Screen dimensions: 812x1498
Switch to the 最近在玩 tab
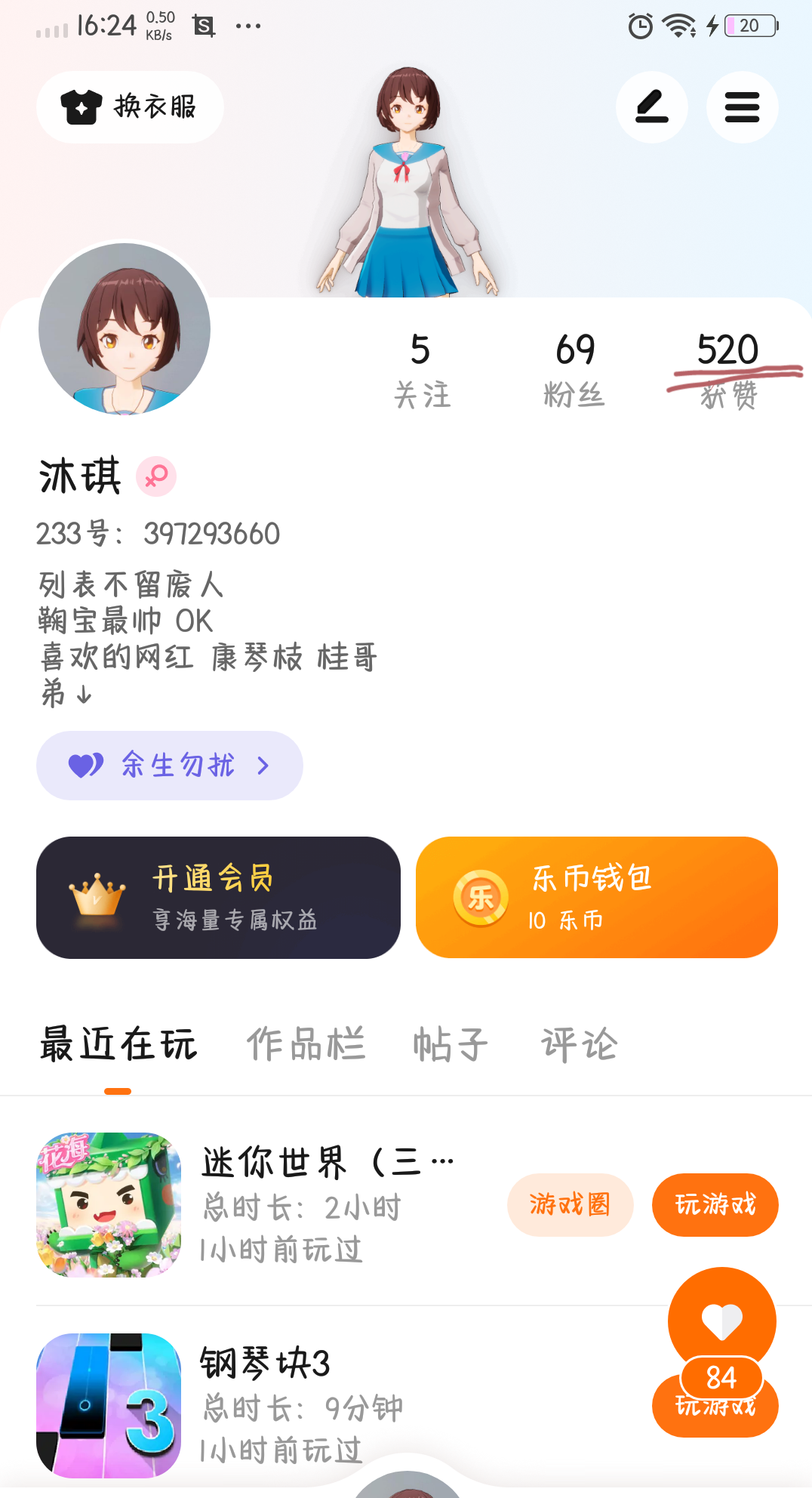pos(118,1045)
